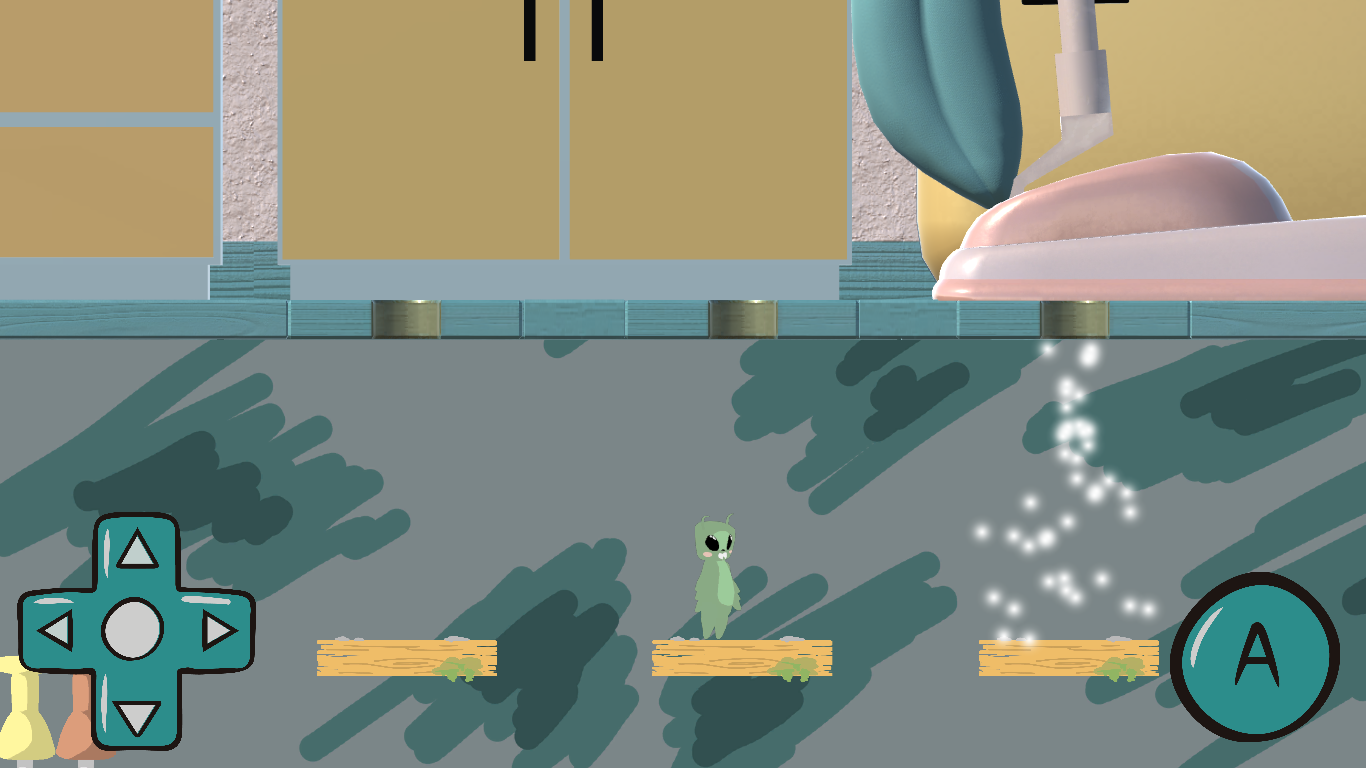Tap the up arrow on the D-pad
This screenshot has width=1366, height=768.
tap(137, 550)
